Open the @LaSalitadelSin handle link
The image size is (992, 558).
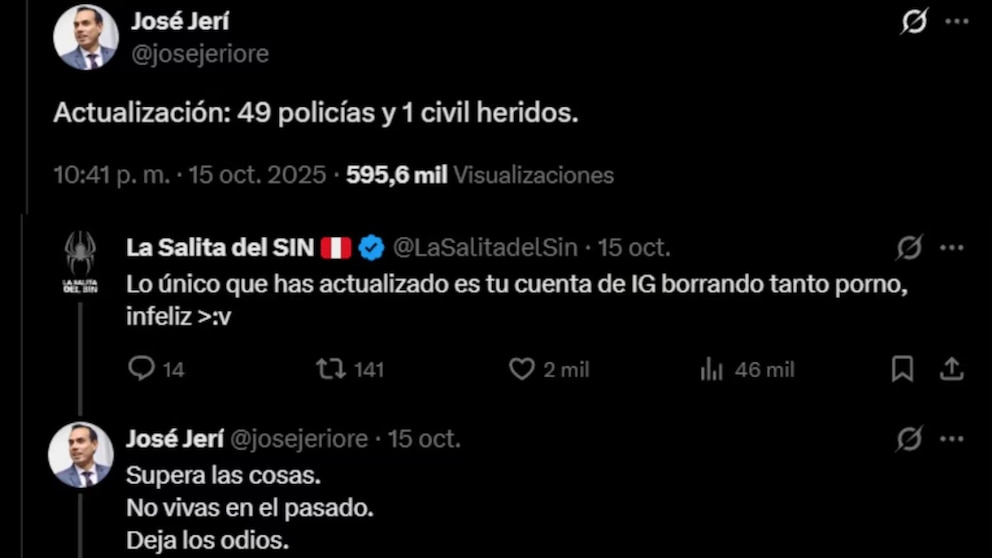[485, 247]
